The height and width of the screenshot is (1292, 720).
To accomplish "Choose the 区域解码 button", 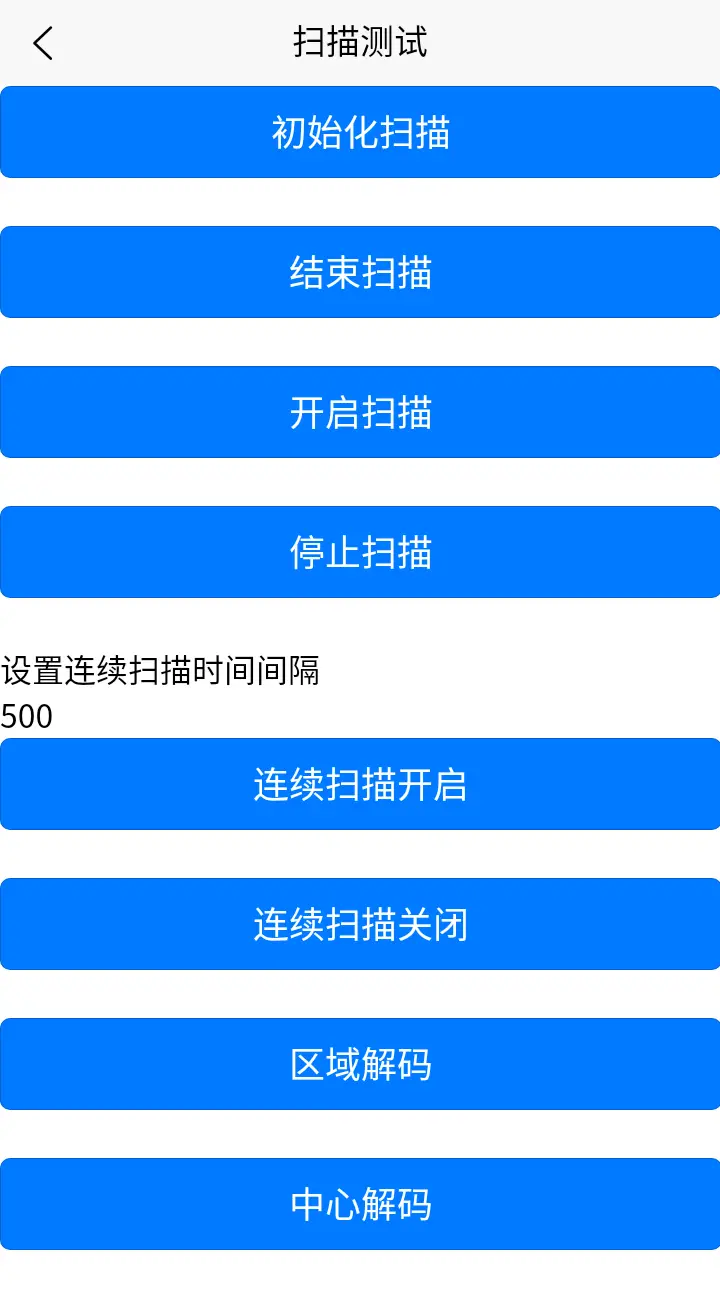I will tap(360, 1064).
